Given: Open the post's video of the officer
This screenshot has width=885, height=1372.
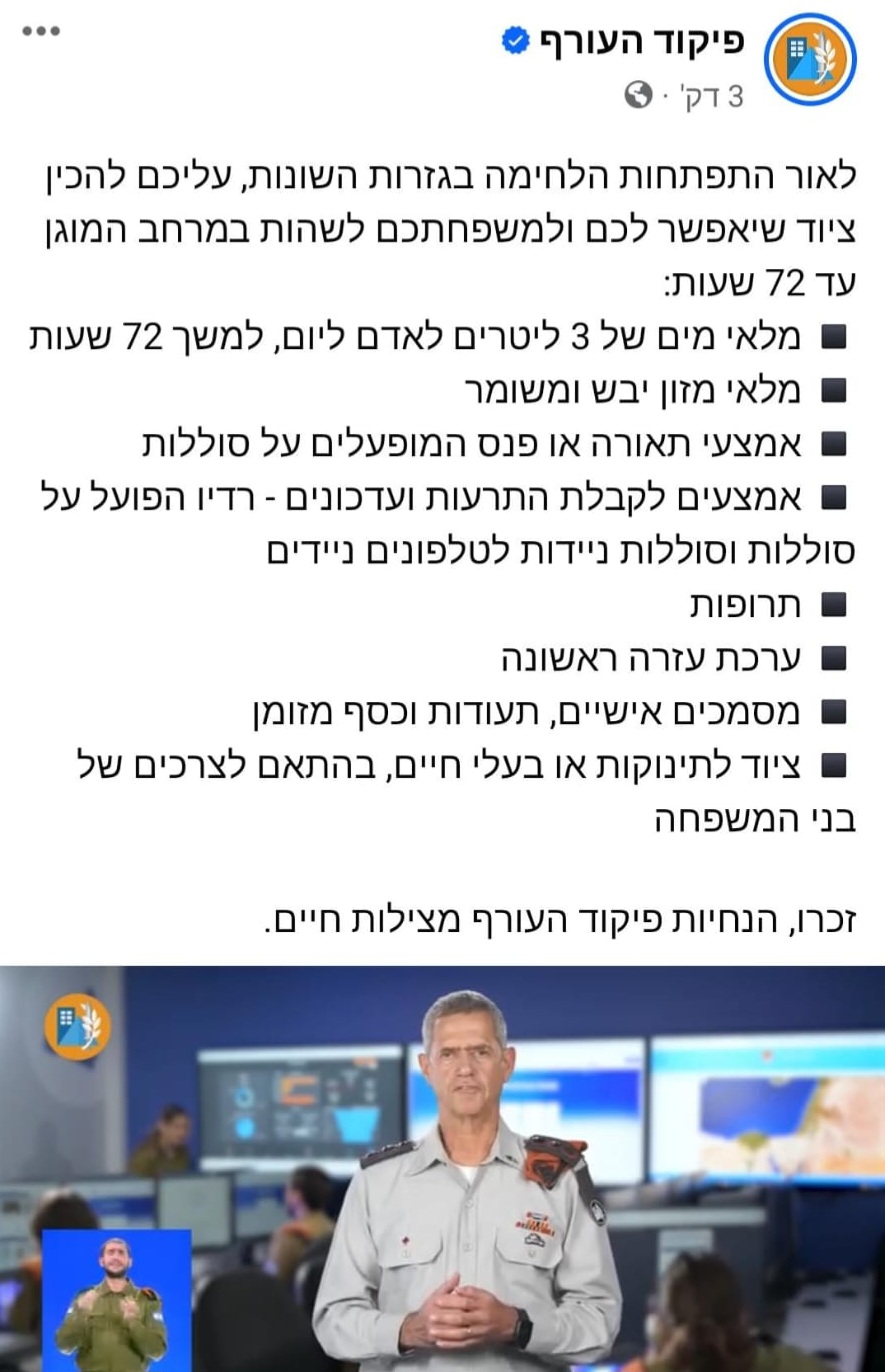Looking at the screenshot, I should [x=442, y=1168].
